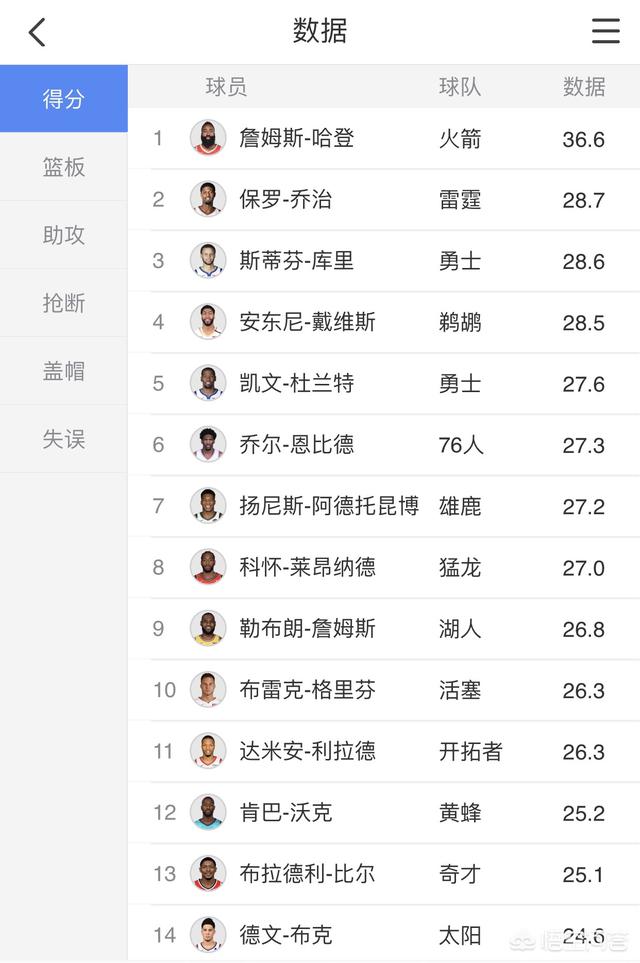Open 保罗-乔治 player row

[x=285, y=199]
